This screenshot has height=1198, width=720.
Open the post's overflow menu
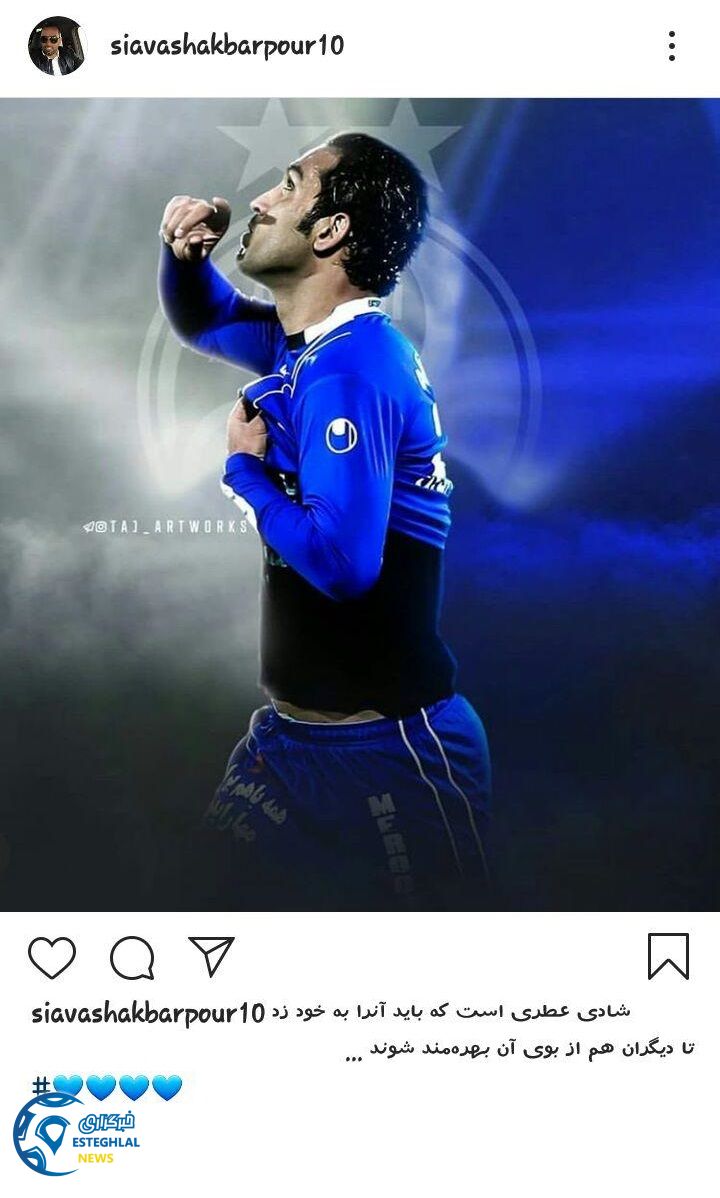point(672,46)
